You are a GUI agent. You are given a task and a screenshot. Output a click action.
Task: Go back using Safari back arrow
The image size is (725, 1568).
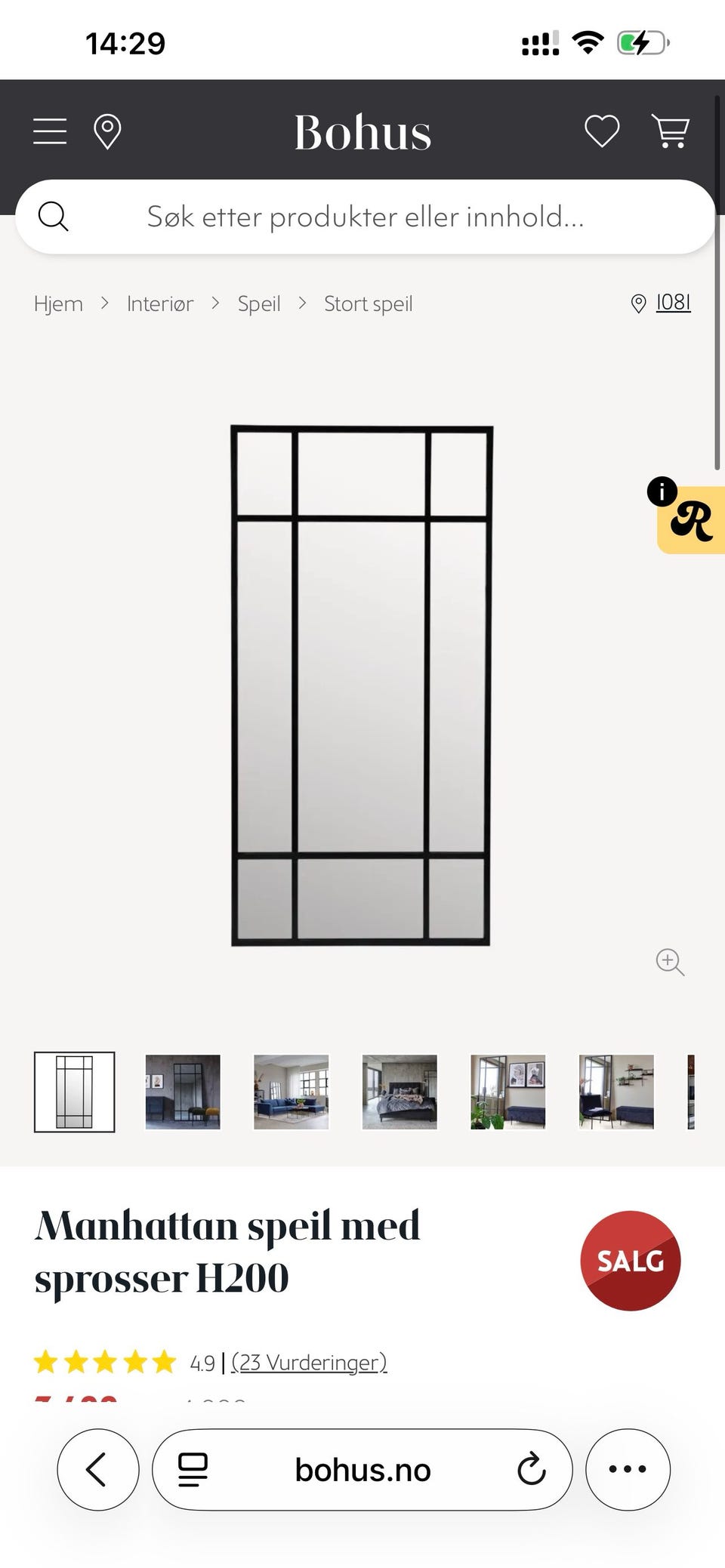pyautogui.click(x=97, y=1469)
